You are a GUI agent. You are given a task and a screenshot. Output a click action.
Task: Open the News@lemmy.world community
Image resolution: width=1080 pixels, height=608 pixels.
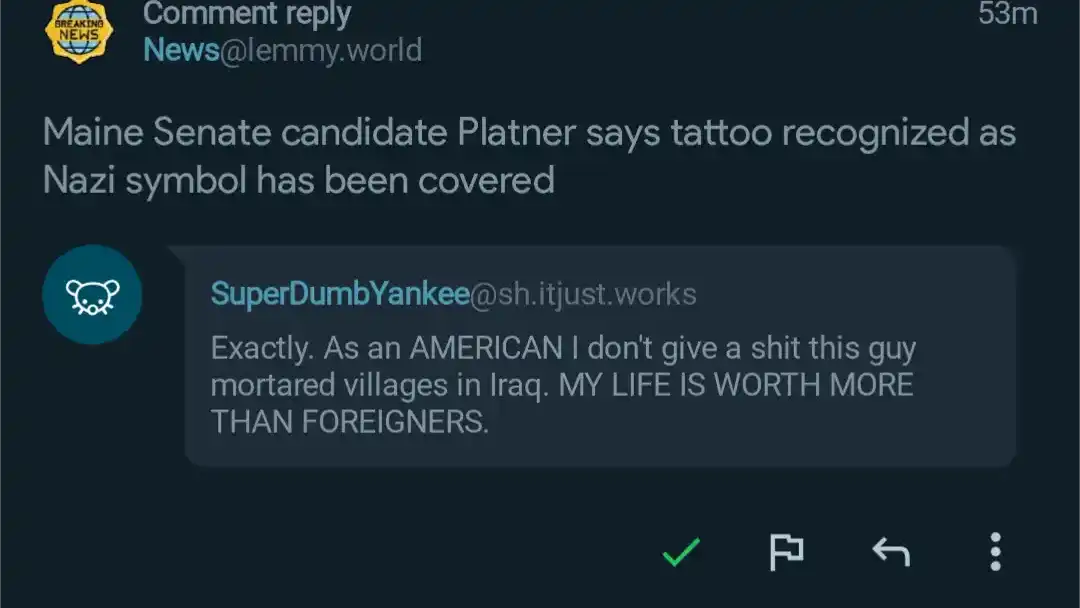point(282,50)
